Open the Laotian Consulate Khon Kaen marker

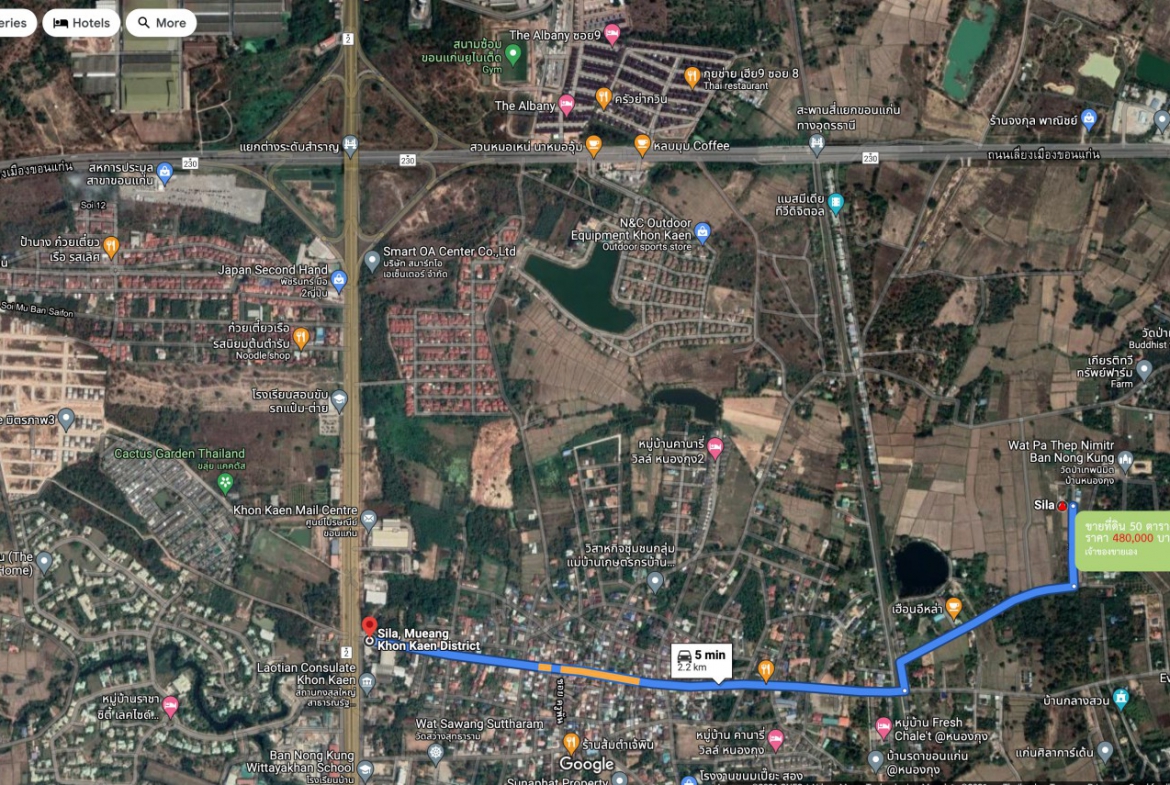point(367,684)
